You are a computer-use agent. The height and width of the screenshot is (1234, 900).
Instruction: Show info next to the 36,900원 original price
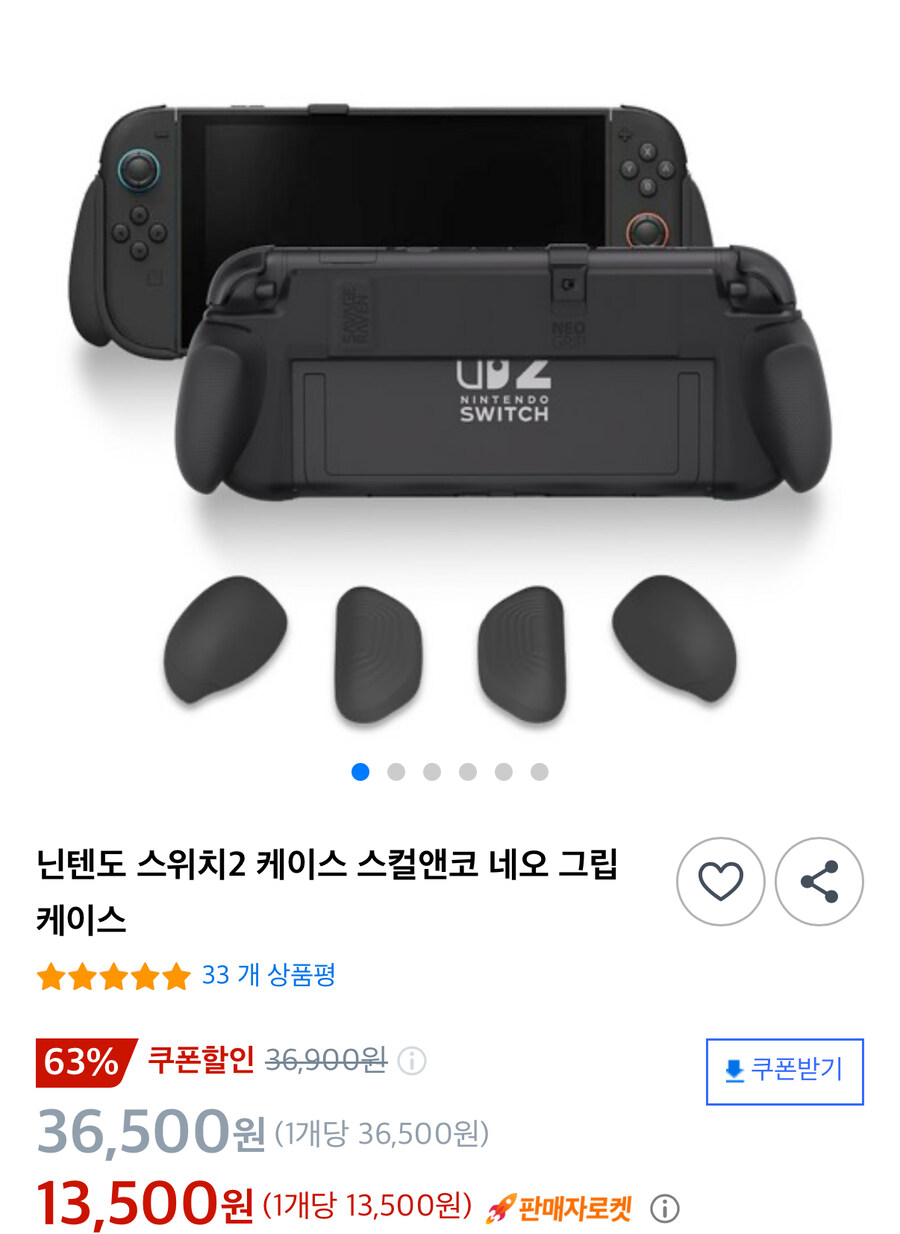pos(412,1060)
